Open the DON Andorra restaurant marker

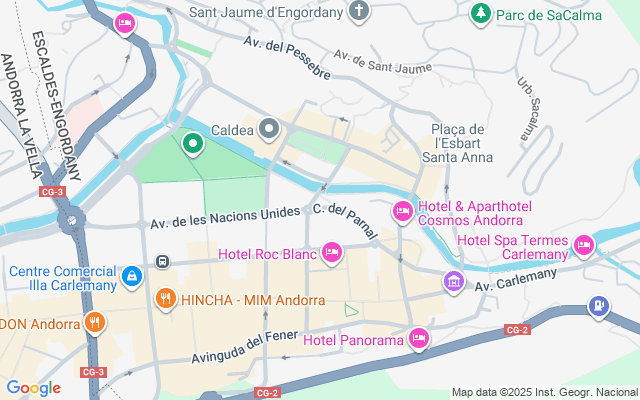click(x=95, y=323)
